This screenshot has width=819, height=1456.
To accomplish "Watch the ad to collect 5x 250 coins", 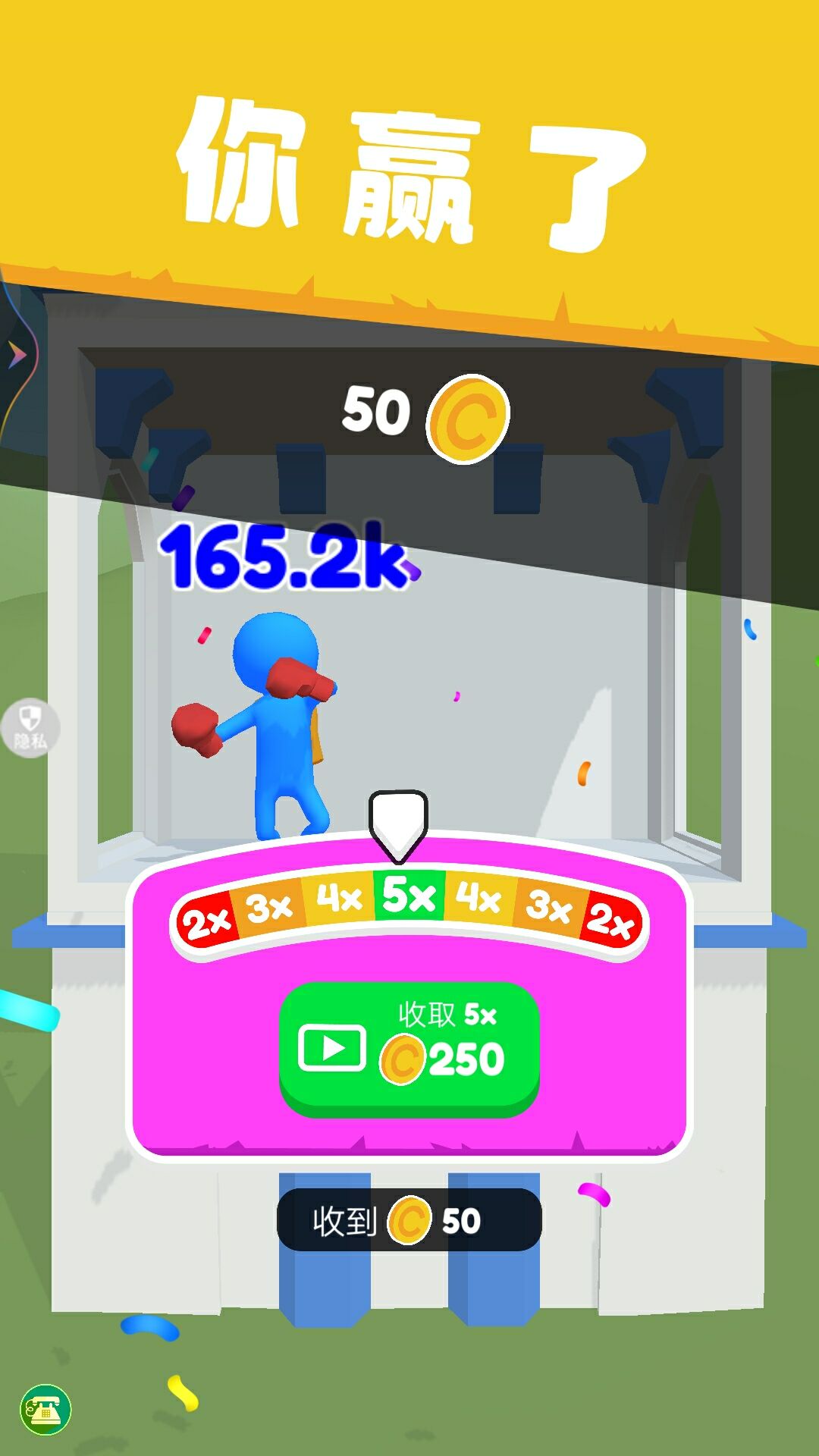I will click(409, 1048).
